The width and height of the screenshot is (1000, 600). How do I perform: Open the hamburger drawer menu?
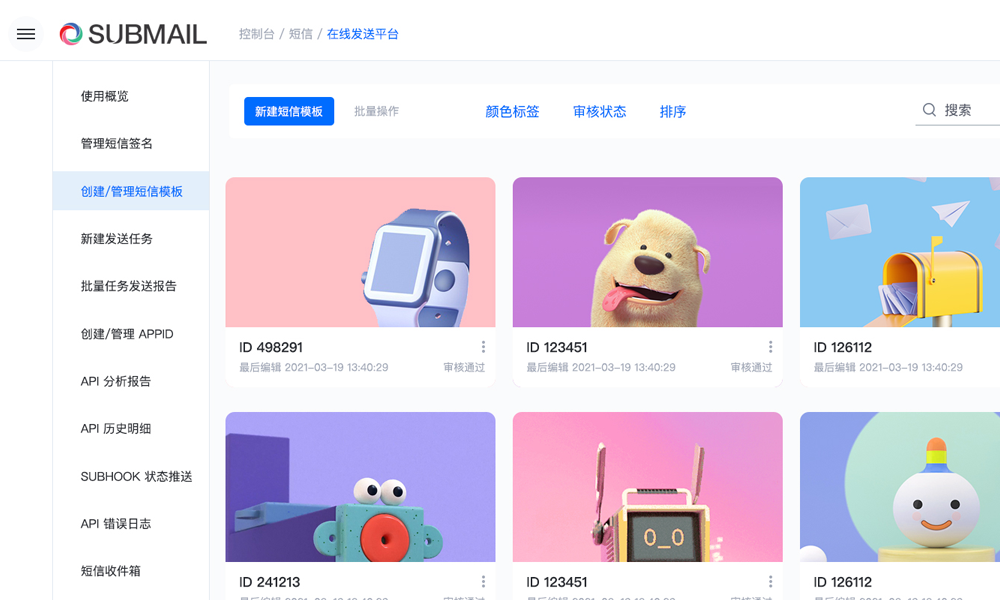coord(26,34)
